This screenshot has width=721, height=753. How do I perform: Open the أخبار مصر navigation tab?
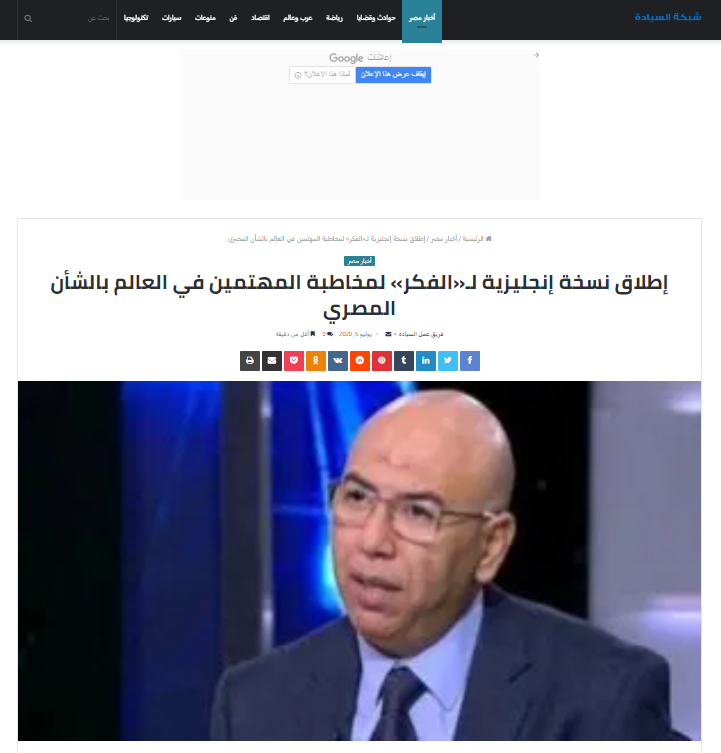coord(422,19)
